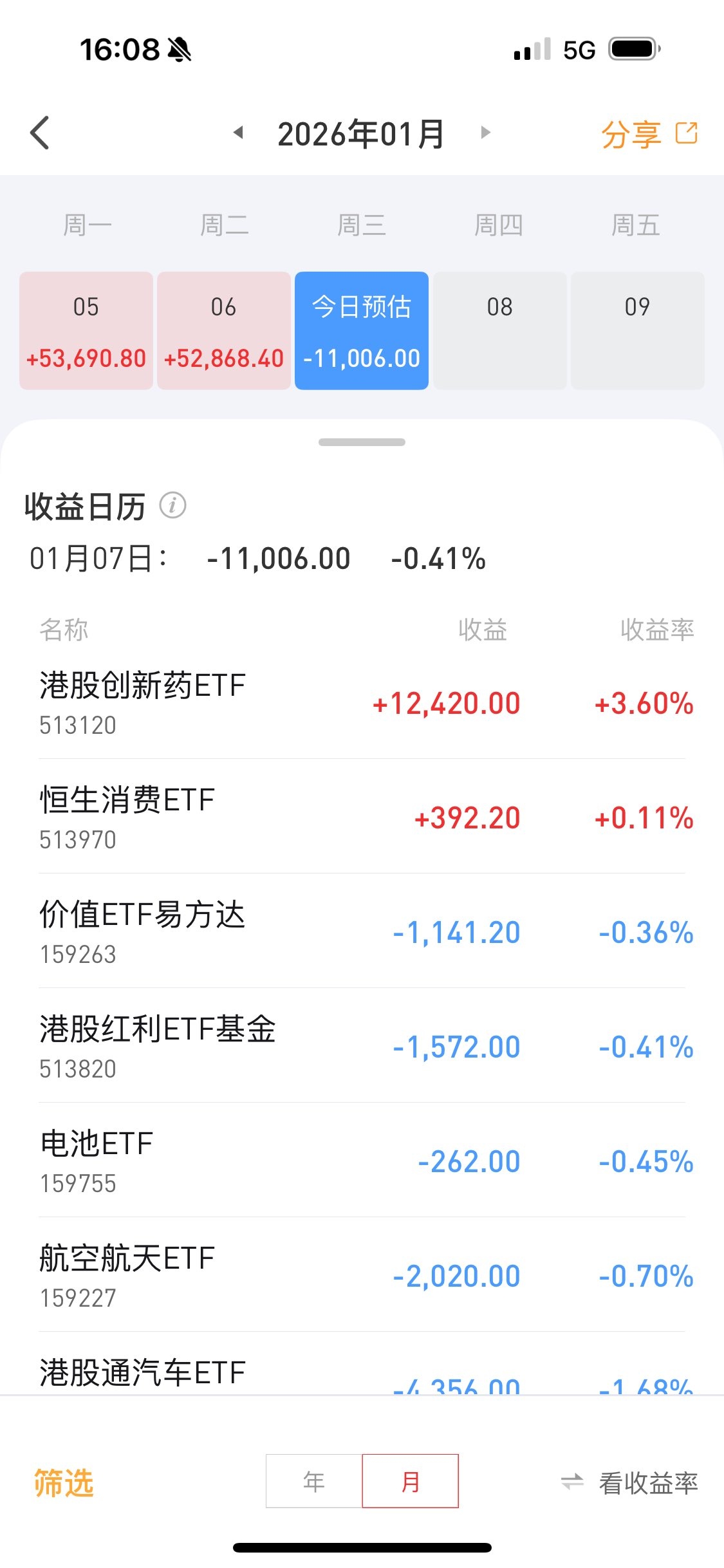Switch to the previous month

pyautogui.click(x=238, y=133)
